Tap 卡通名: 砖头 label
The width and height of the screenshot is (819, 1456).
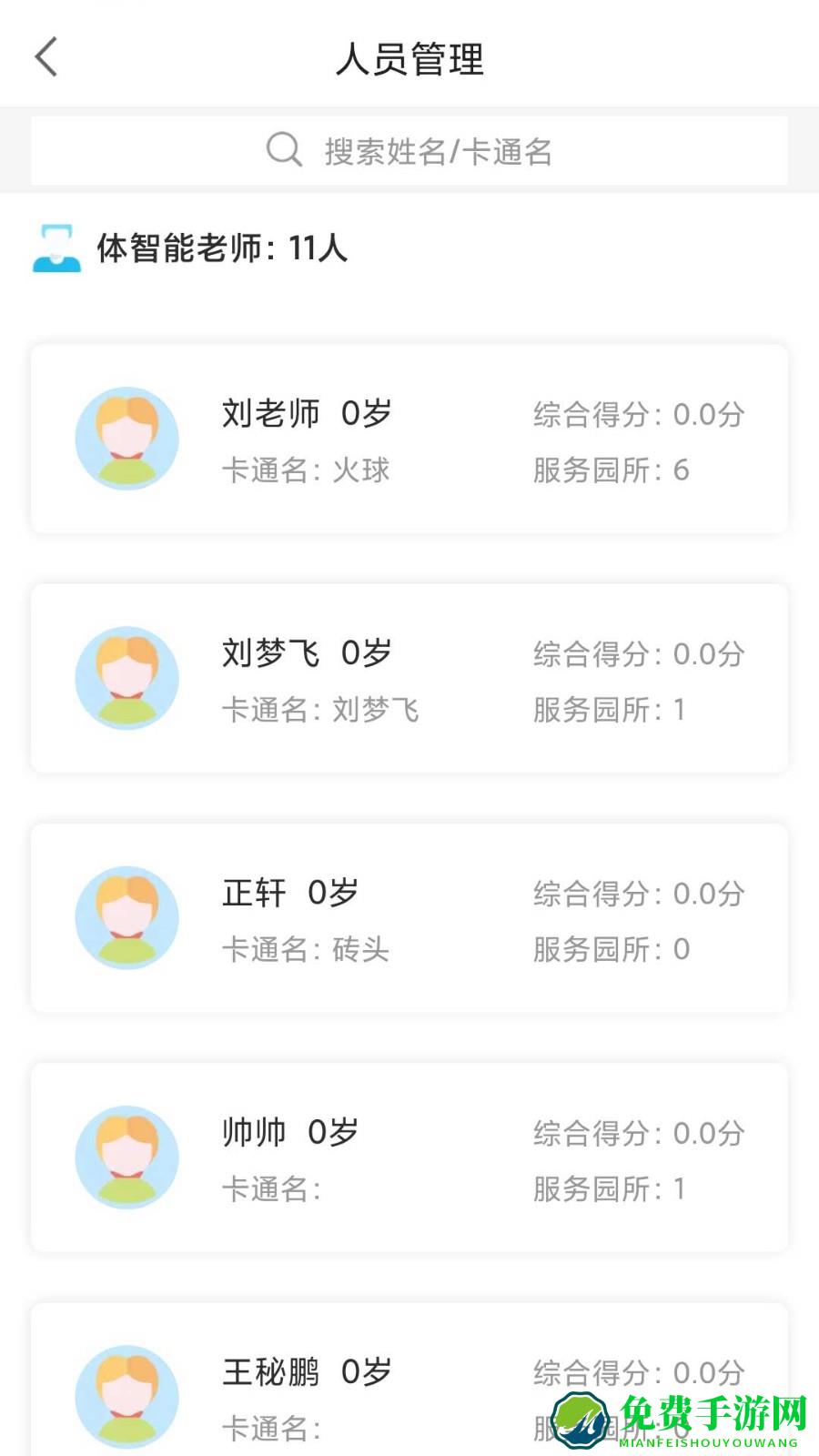pyautogui.click(x=307, y=949)
